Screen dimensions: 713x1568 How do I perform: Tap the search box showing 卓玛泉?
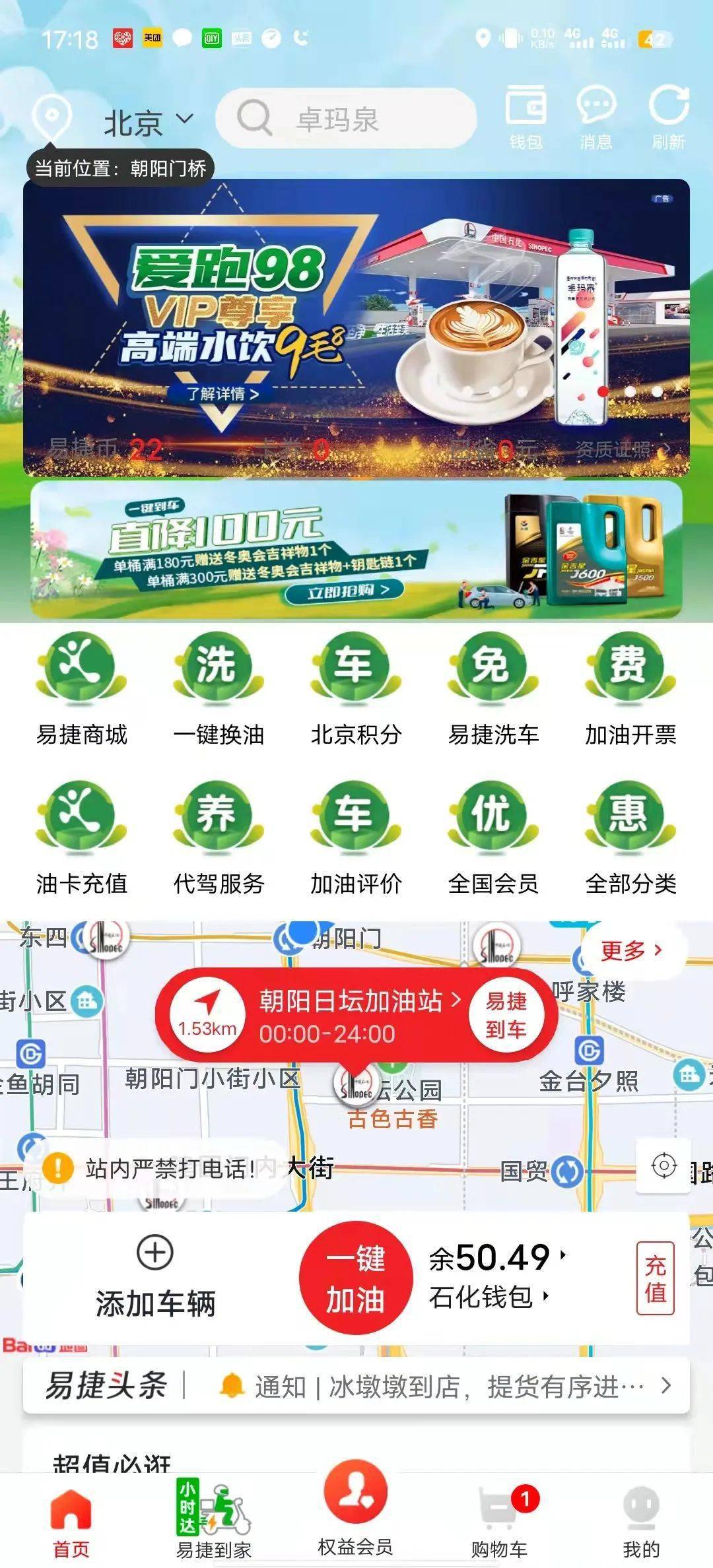347,119
